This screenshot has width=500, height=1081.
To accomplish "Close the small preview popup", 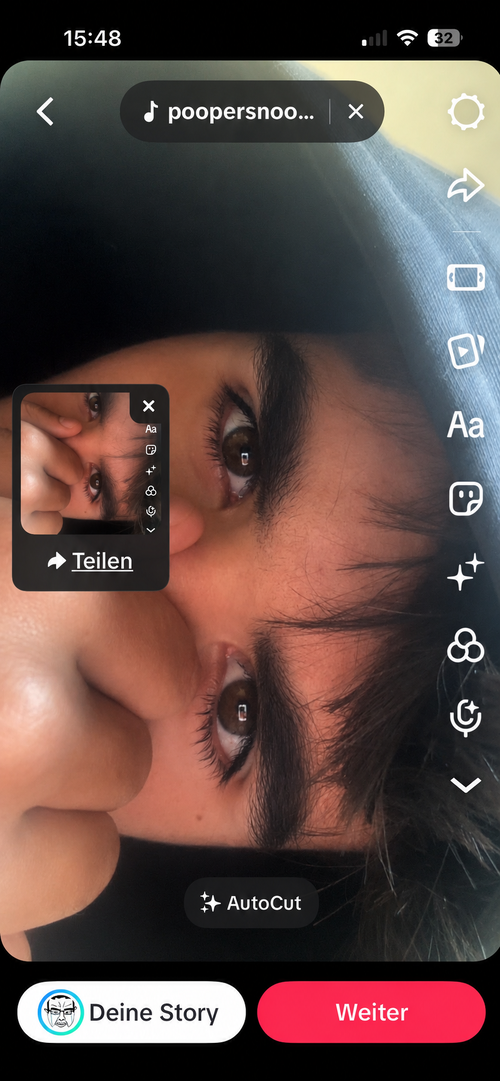I will (x=148, y=406).
